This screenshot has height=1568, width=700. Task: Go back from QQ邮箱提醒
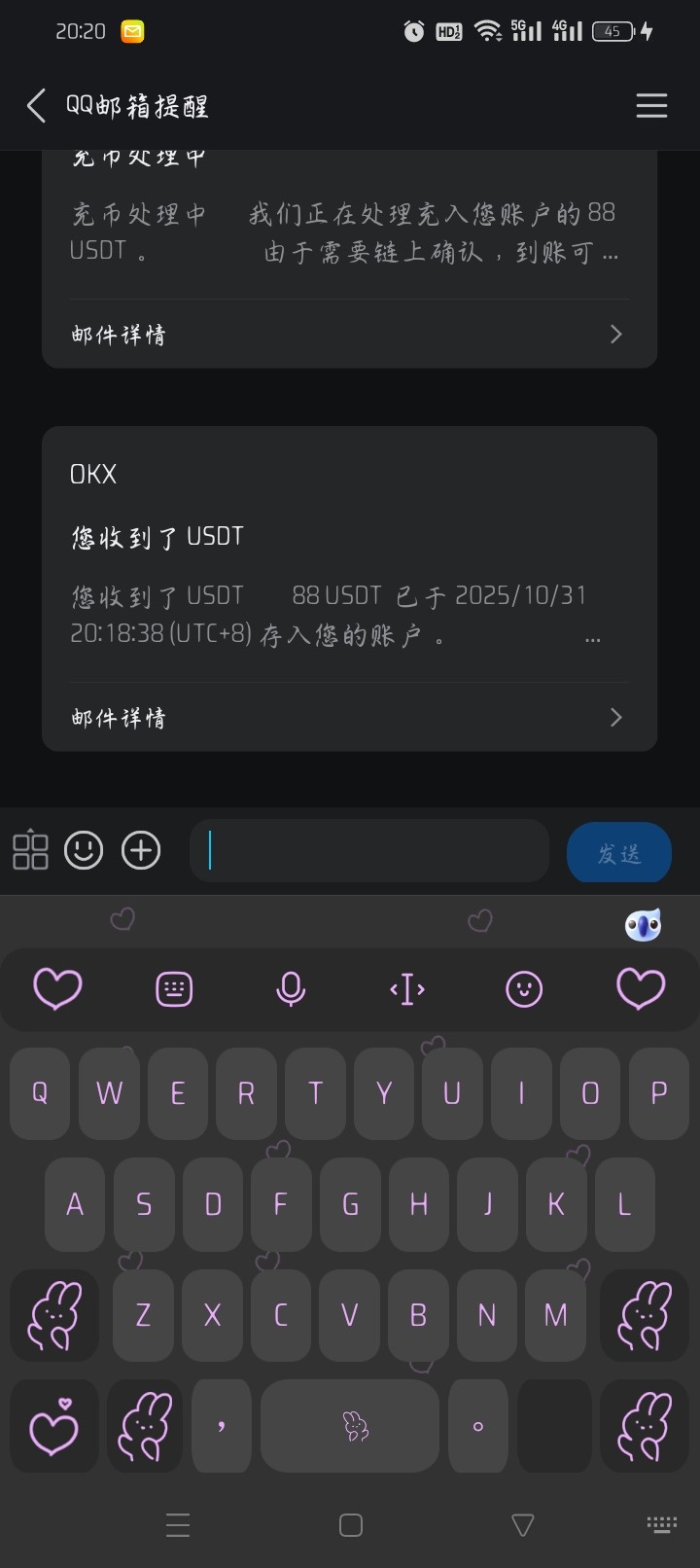pos(37,105)
